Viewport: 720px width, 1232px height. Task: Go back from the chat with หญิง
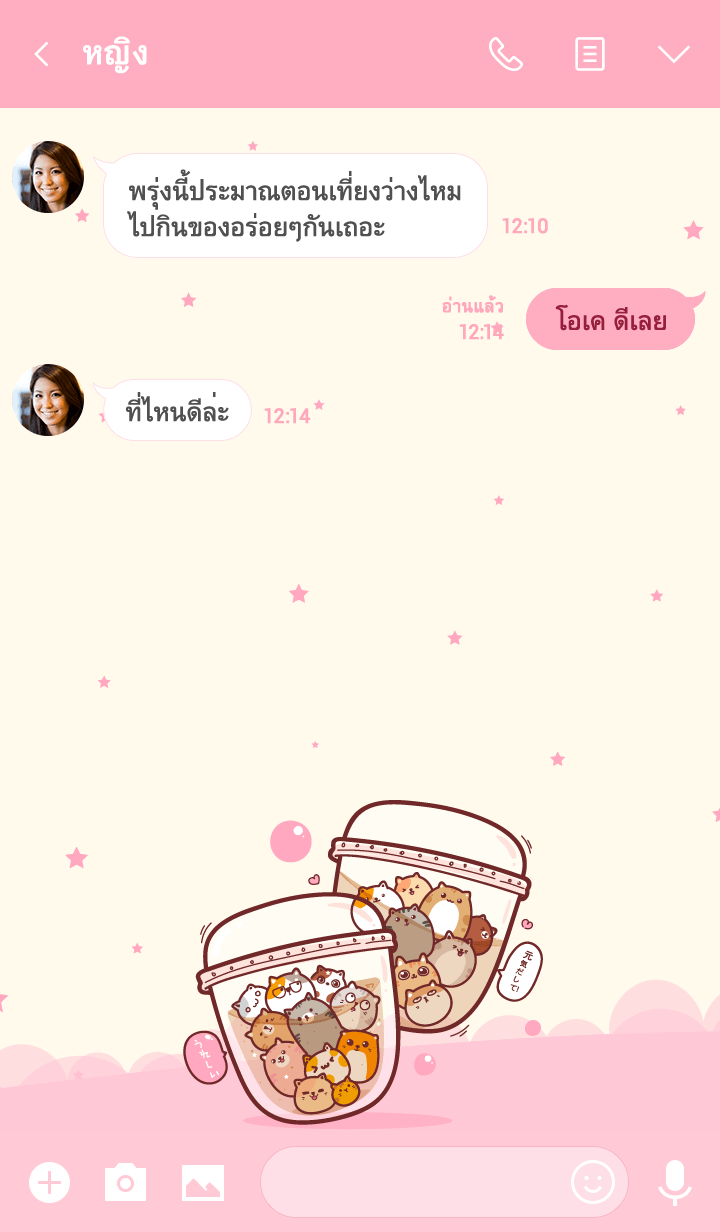coord(41,54)
